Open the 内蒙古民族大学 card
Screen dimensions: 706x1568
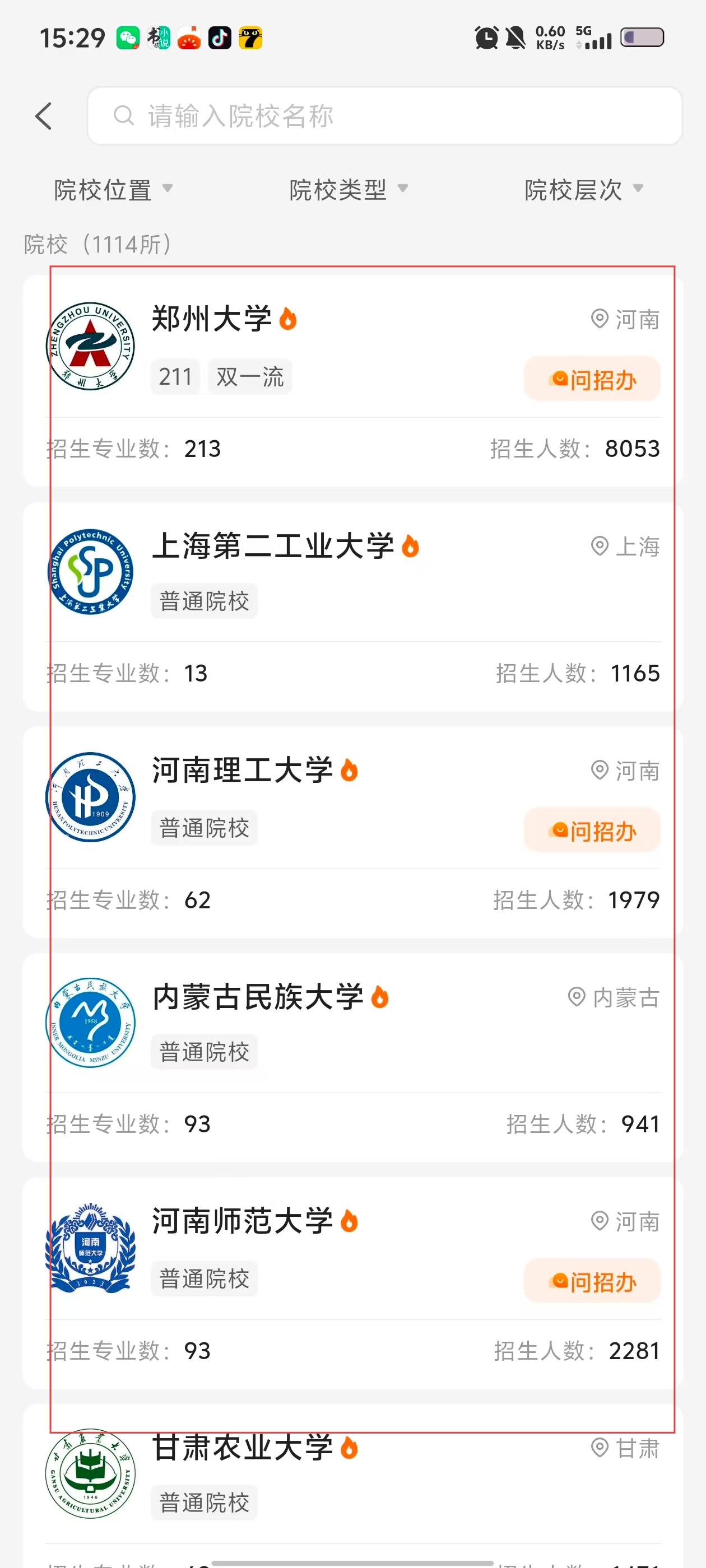point(258,998)
